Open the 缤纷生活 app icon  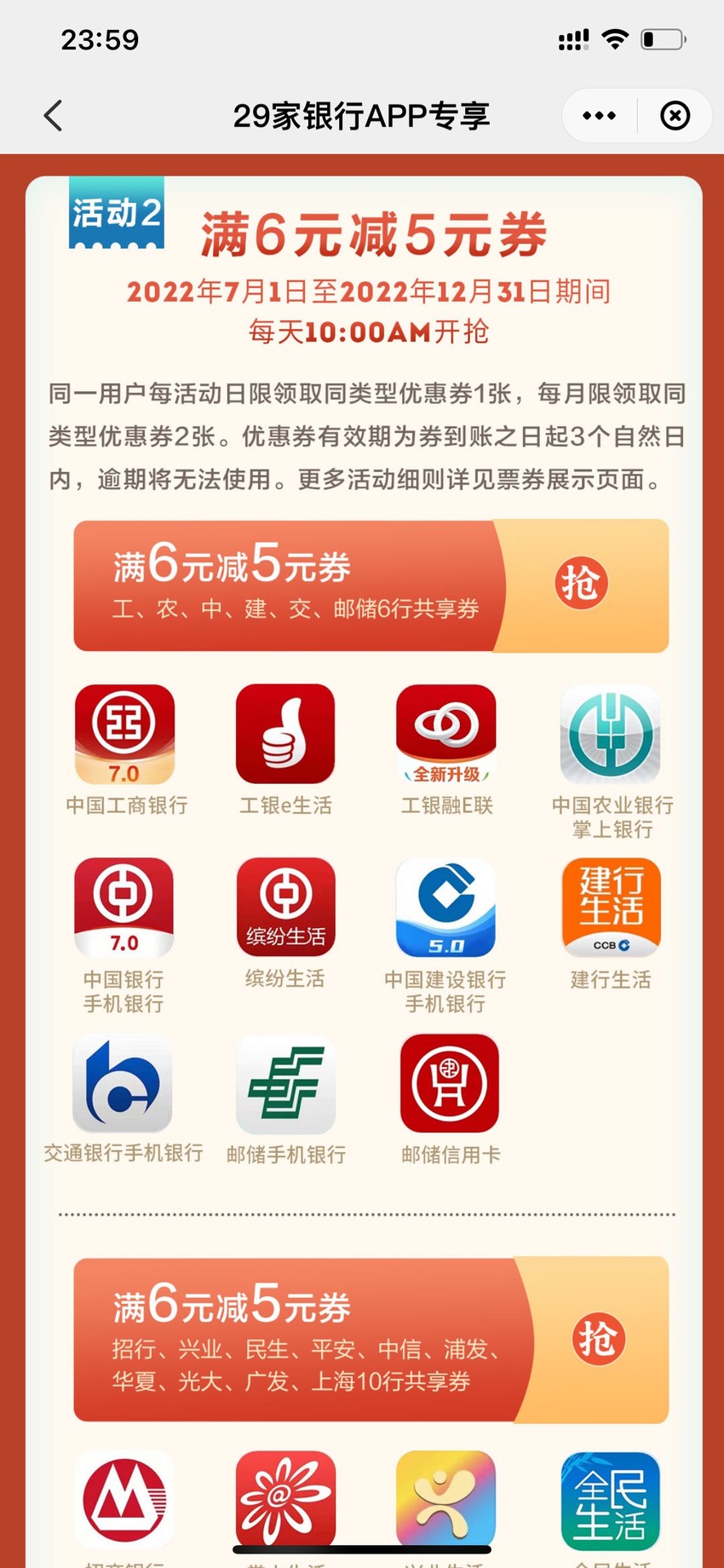[285, 908]
